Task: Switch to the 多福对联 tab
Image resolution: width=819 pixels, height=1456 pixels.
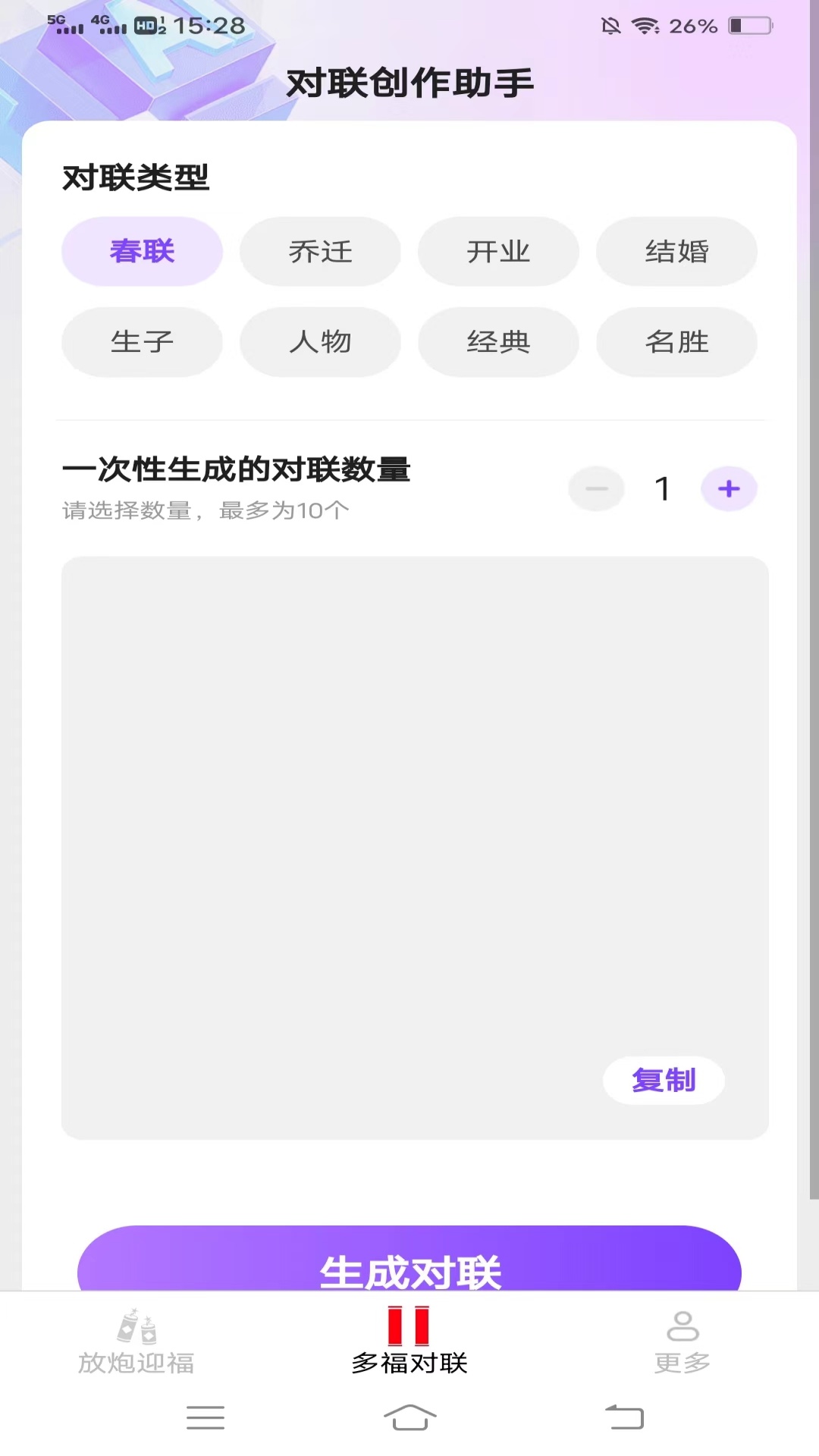Action: coord(409,1357)
